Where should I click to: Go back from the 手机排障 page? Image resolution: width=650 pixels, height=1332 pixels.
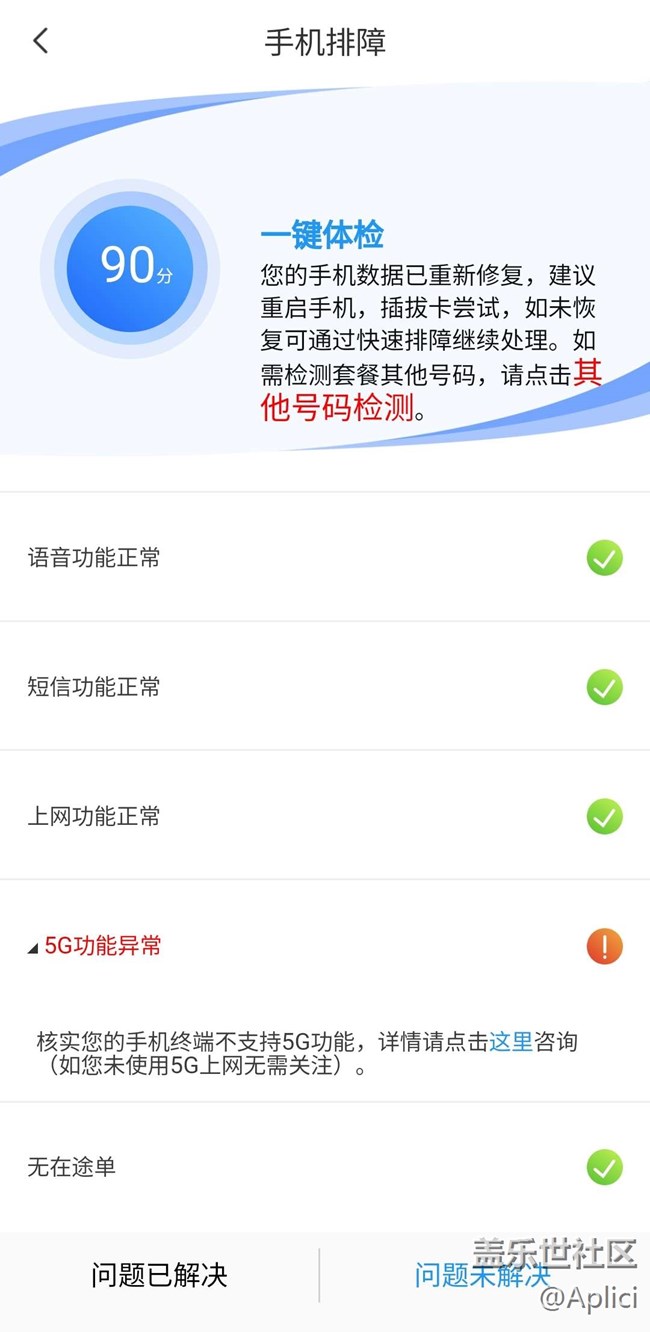40,41
